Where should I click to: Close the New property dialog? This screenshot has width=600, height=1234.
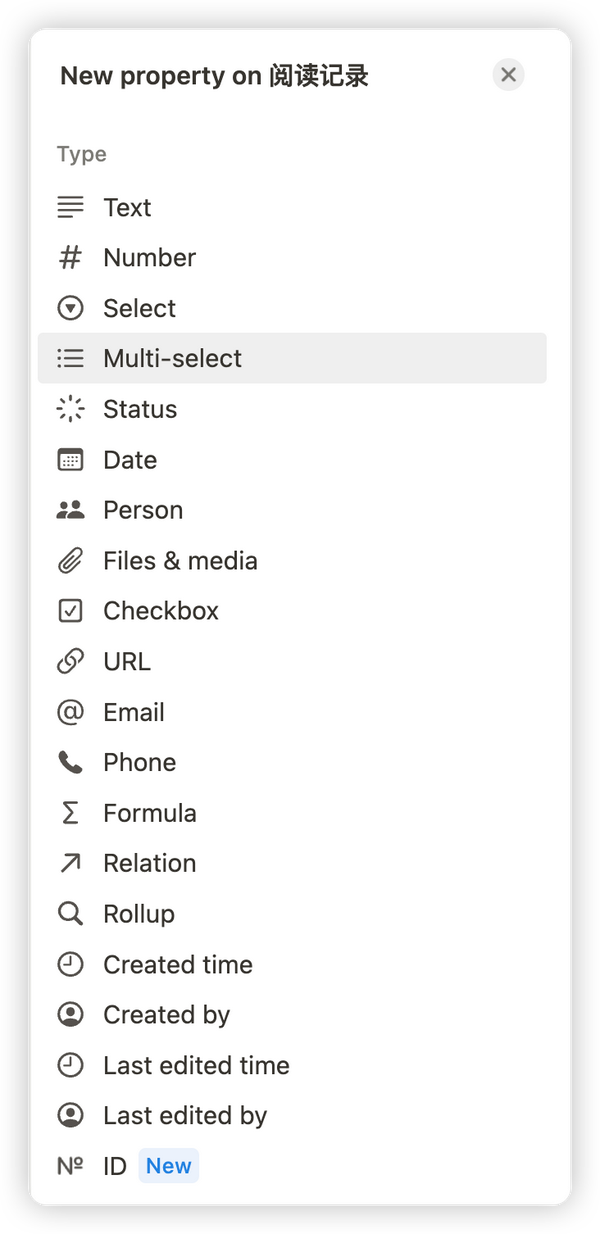[508, 75]
